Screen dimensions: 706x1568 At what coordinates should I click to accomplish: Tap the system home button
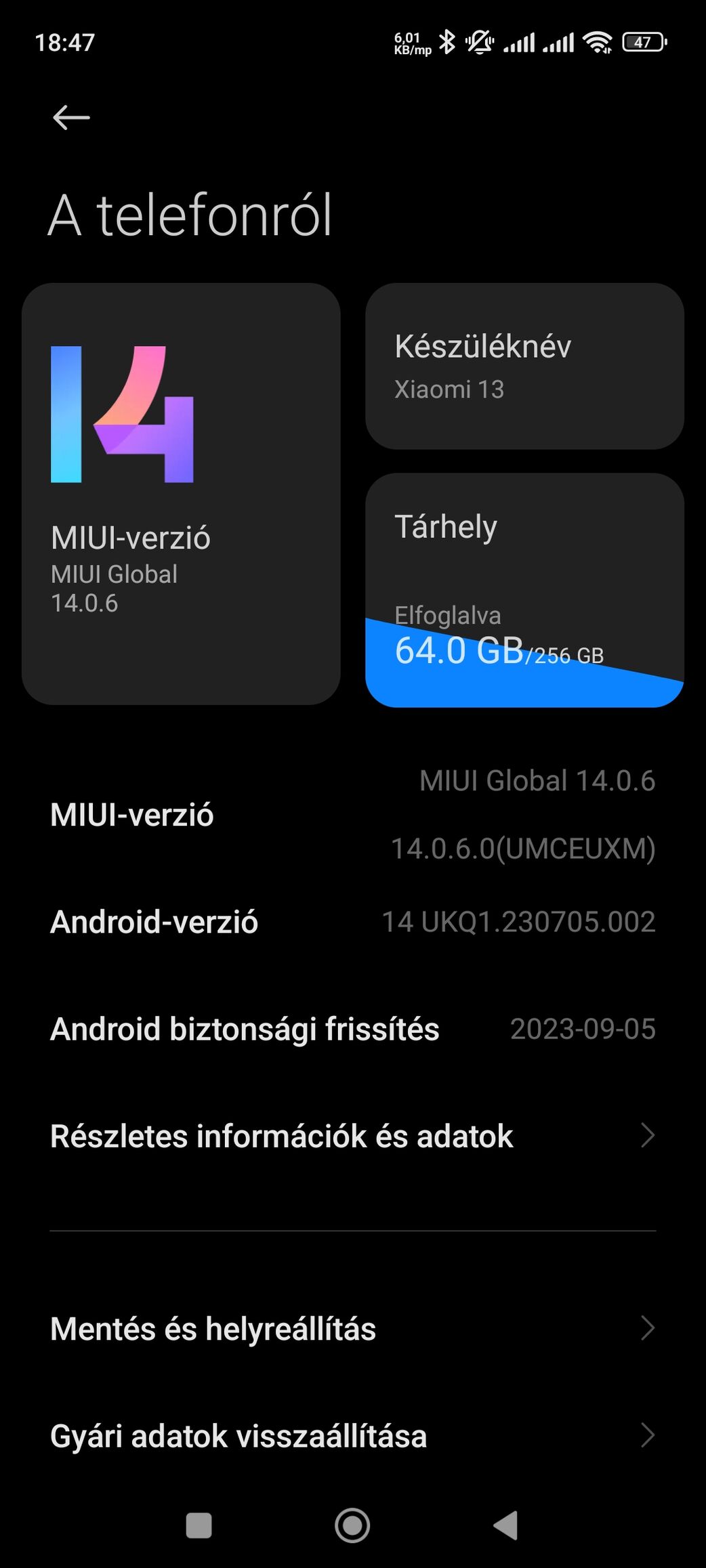coord(352,1525)
